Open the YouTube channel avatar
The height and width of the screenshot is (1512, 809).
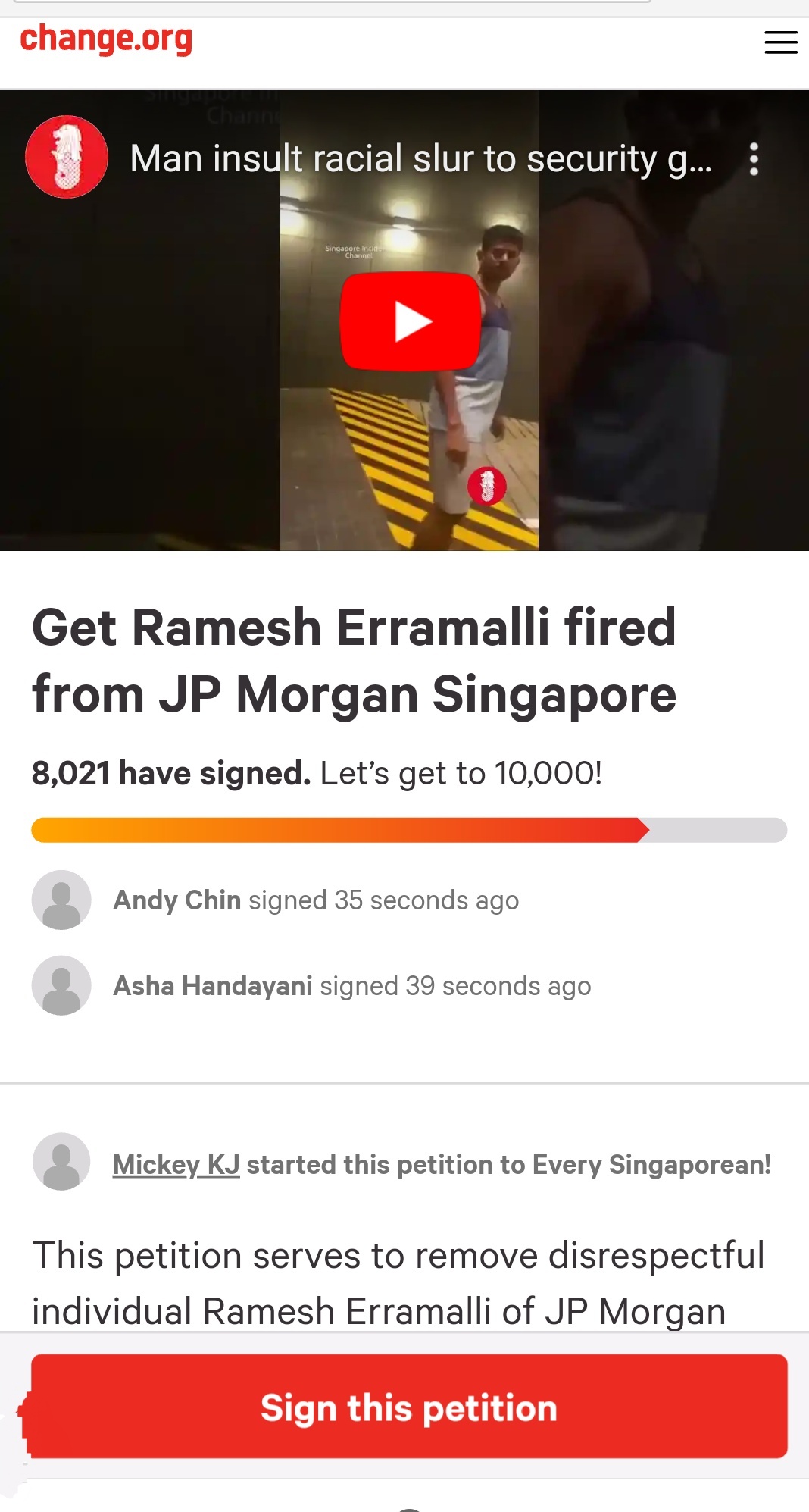point(67,157)
